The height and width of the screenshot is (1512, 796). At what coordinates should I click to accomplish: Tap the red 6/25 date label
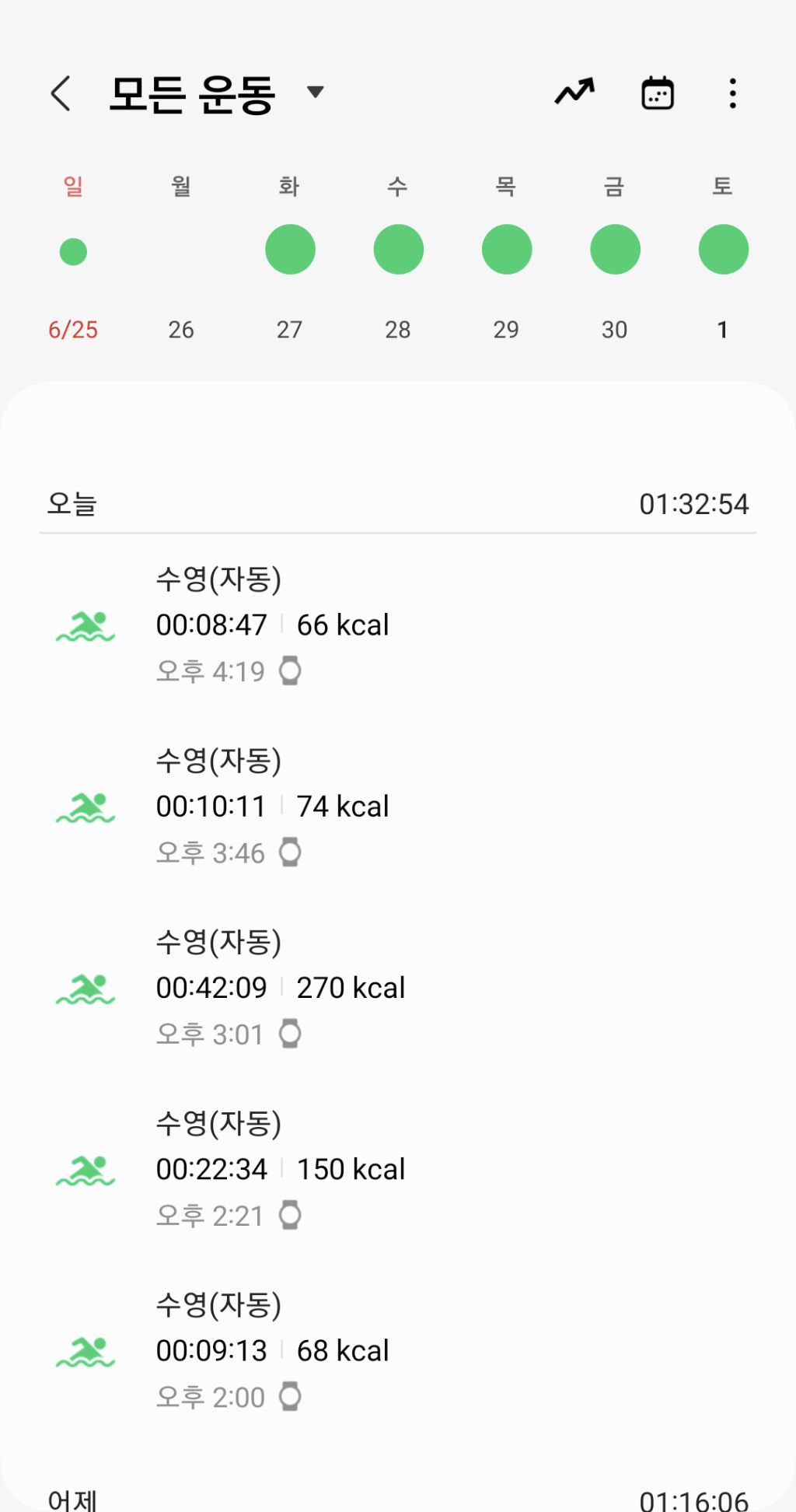(x=73, y=330)
